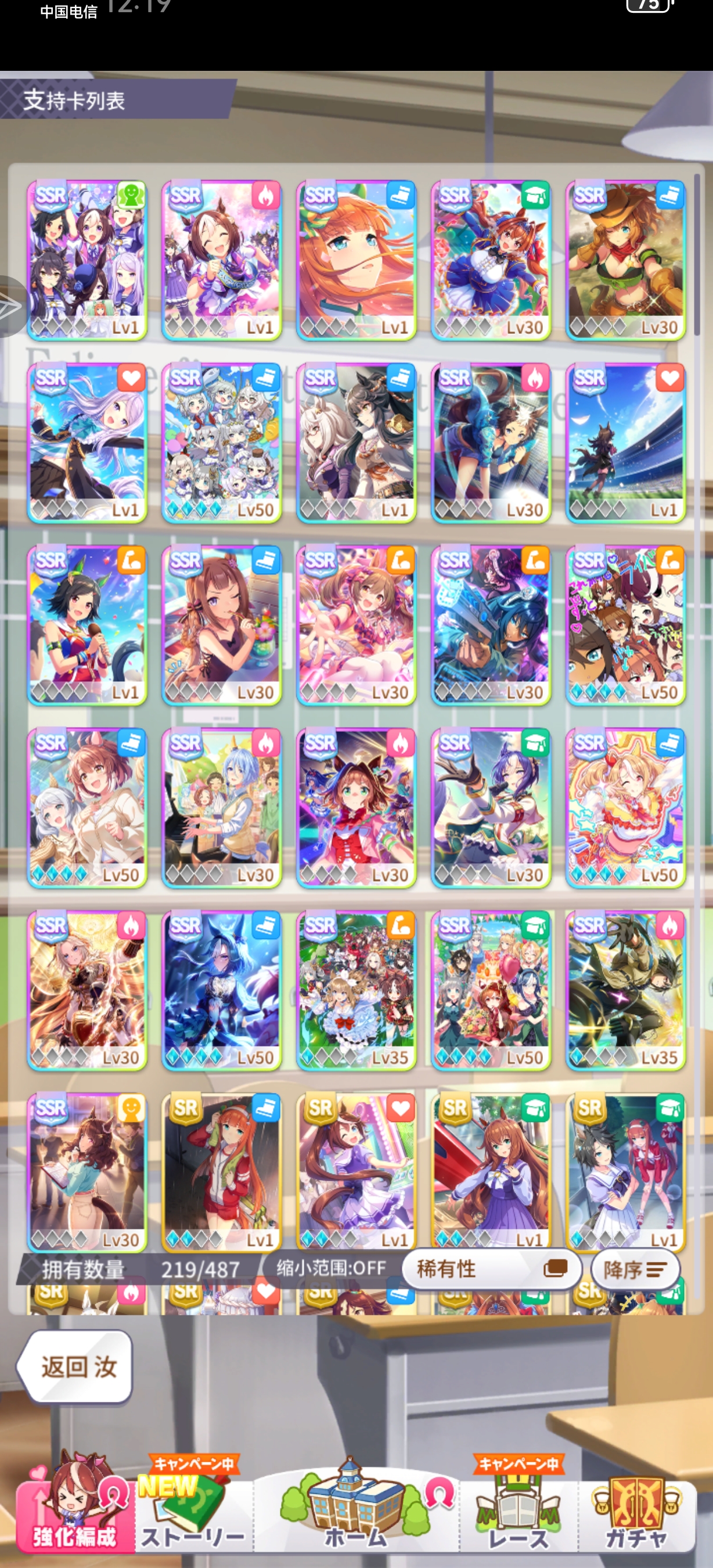View the SSR dark blue dress Lv50 card
Image resolution: width=713 pixels, height=1568 pixels.
pos(221,990)
